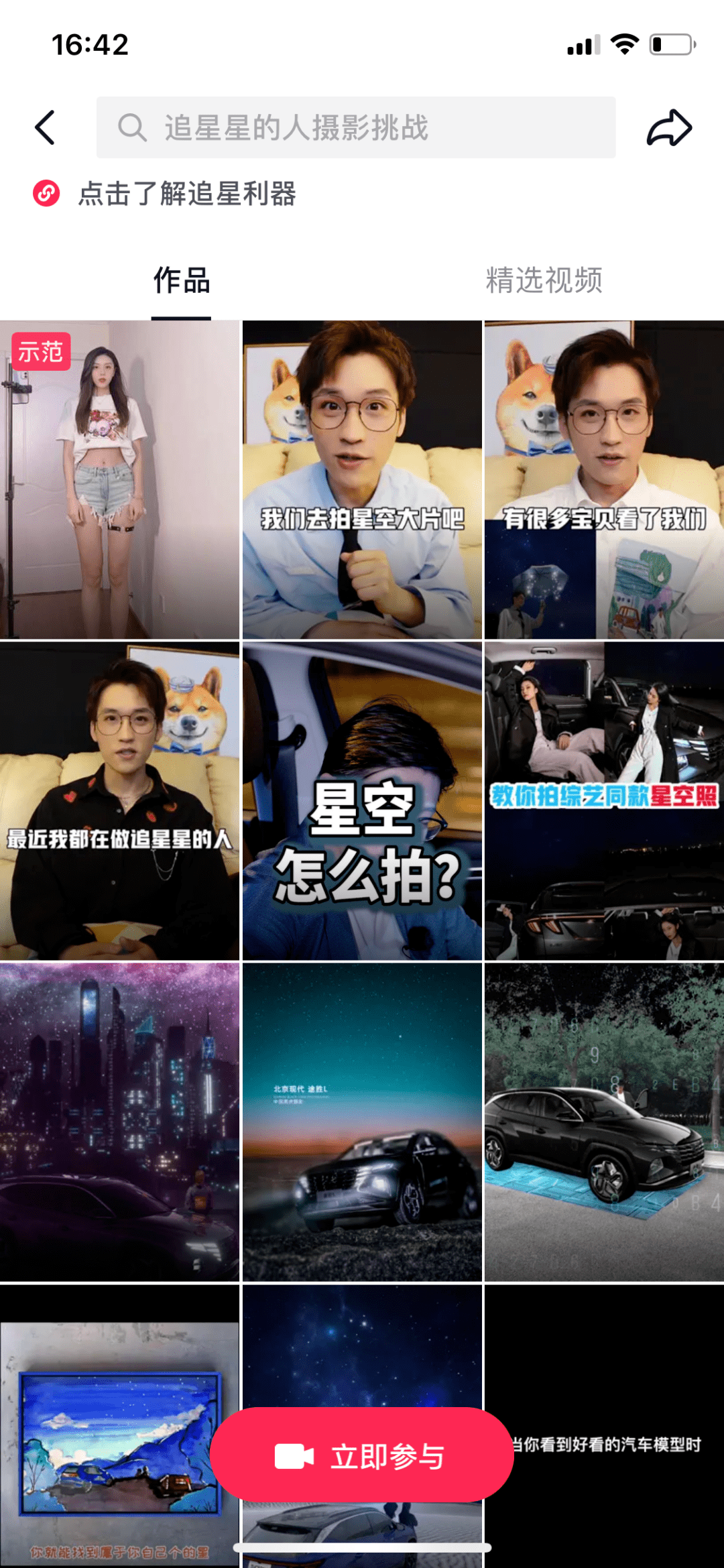
Task: Share this challenge page
Action: 668,127
